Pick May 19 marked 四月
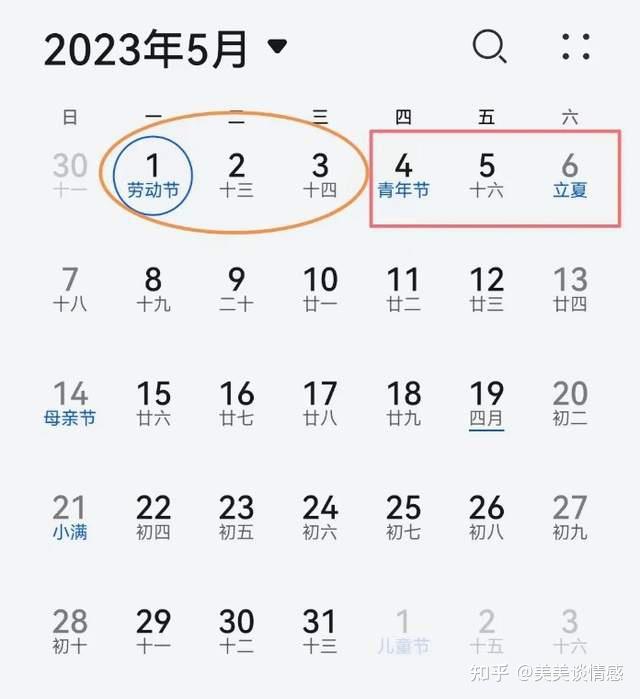The image size is (640, 699). [x=487, y=403]
